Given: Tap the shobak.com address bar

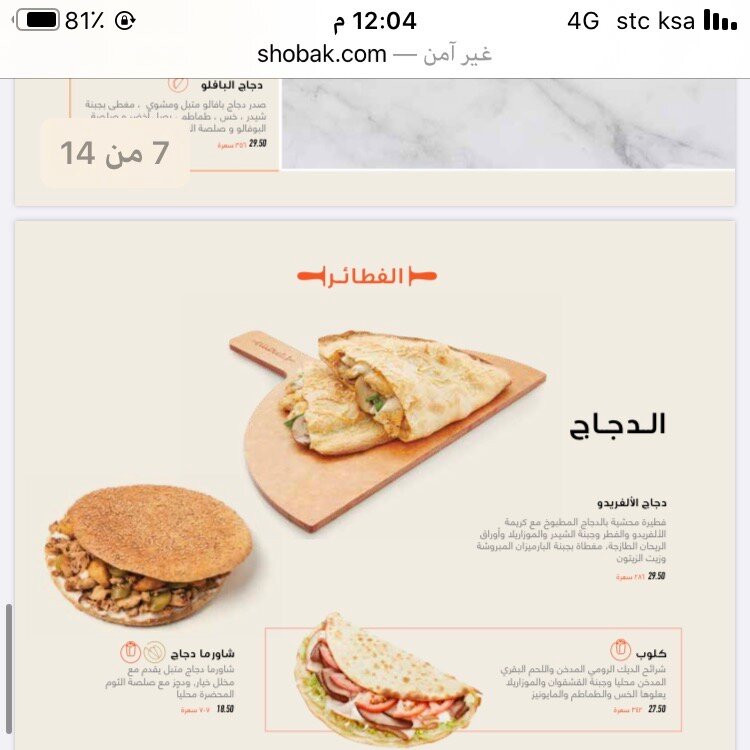Looking at the screenshot, I should [x=374, y=54].
